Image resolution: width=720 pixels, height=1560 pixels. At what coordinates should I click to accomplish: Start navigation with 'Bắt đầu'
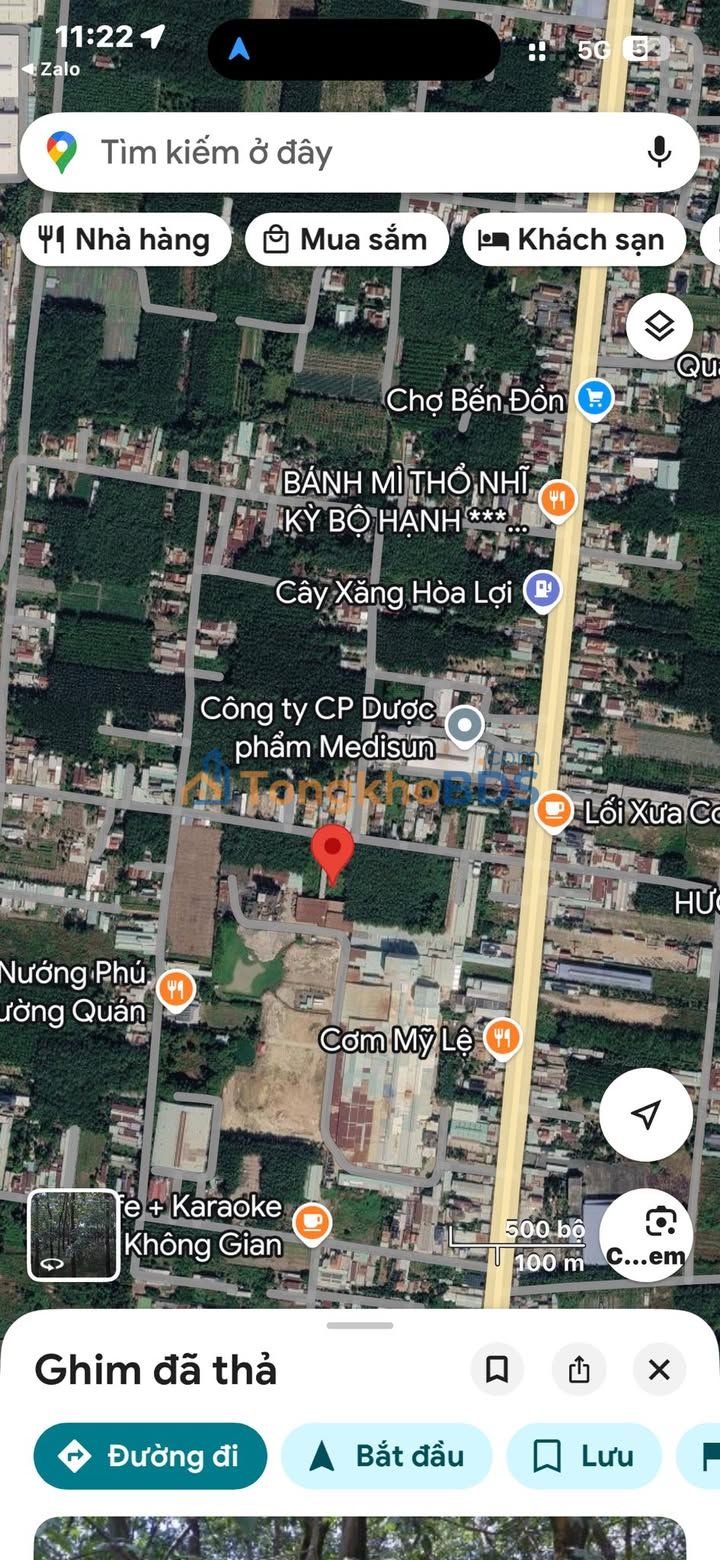(x=386, y=1456)
